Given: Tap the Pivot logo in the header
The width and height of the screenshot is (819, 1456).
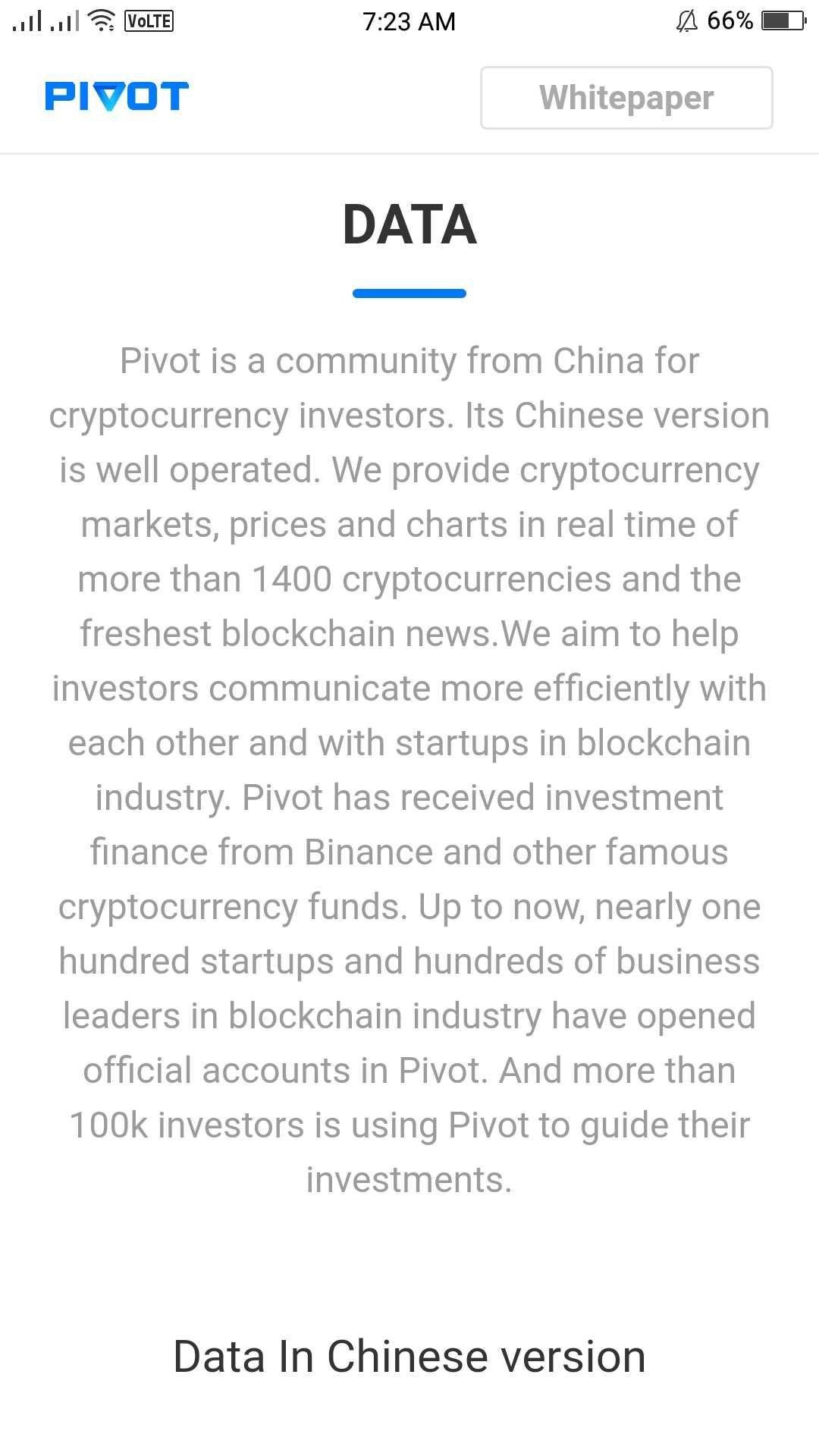Looking at the screenshot, I should coord(117,96).
